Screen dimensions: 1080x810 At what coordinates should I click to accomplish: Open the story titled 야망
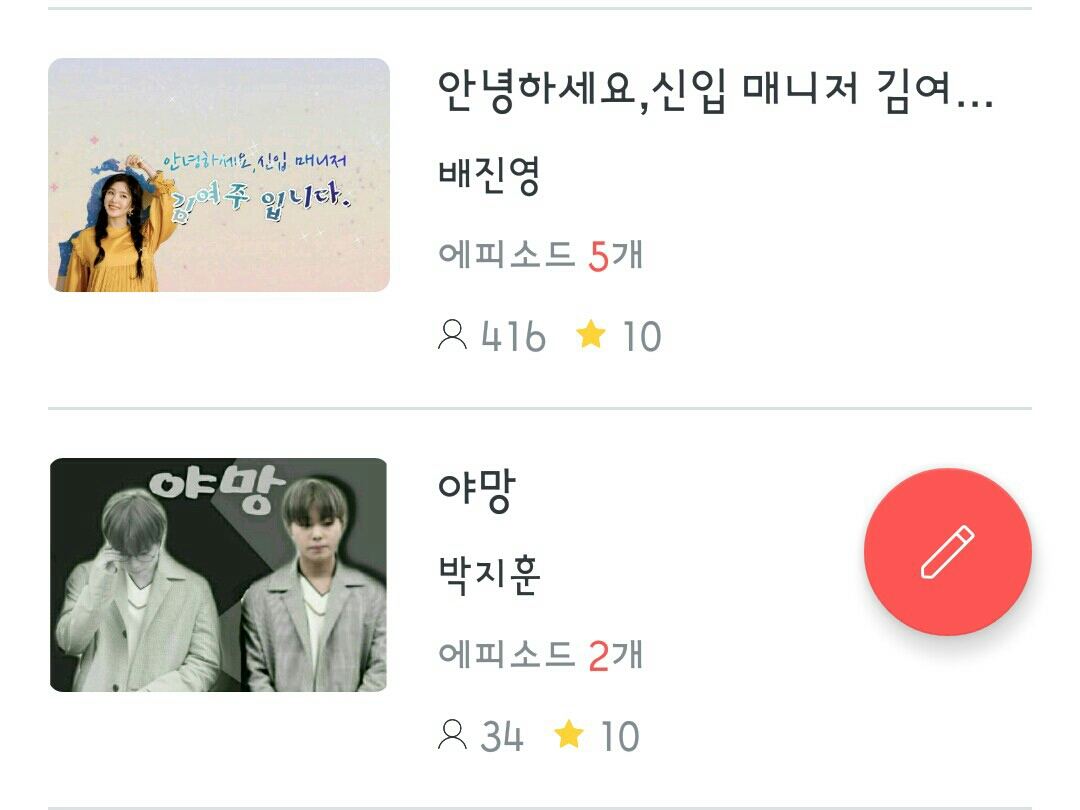tap(477, 490)
